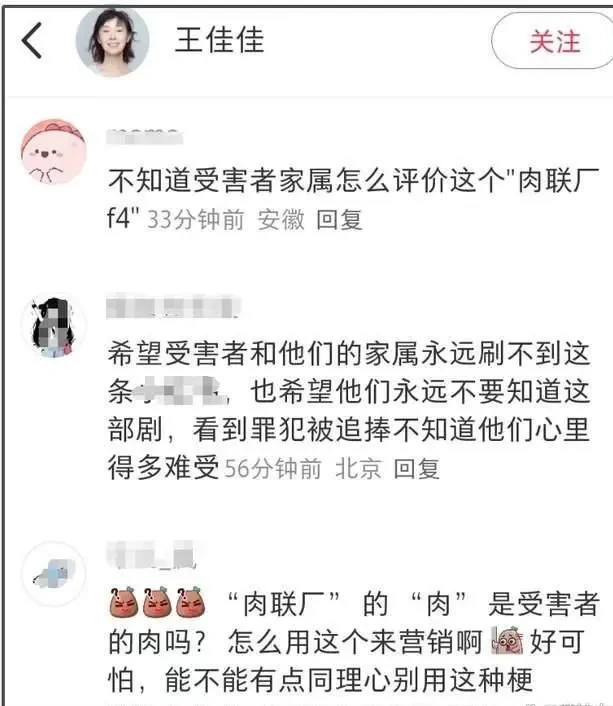The image size is (613, 706).
Task: Open 王佳佳's profile avatar
Action: click(112, 42)
